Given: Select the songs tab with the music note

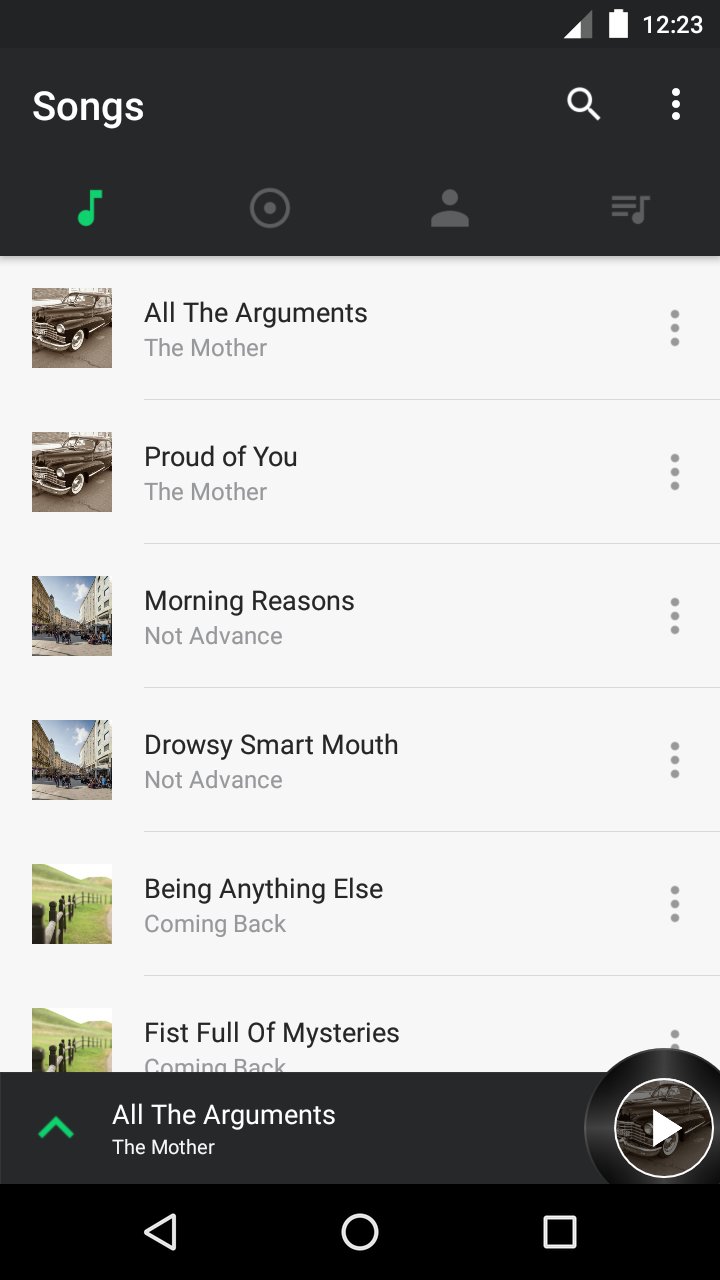Looking at the screenshot, I should click(90, 209).
